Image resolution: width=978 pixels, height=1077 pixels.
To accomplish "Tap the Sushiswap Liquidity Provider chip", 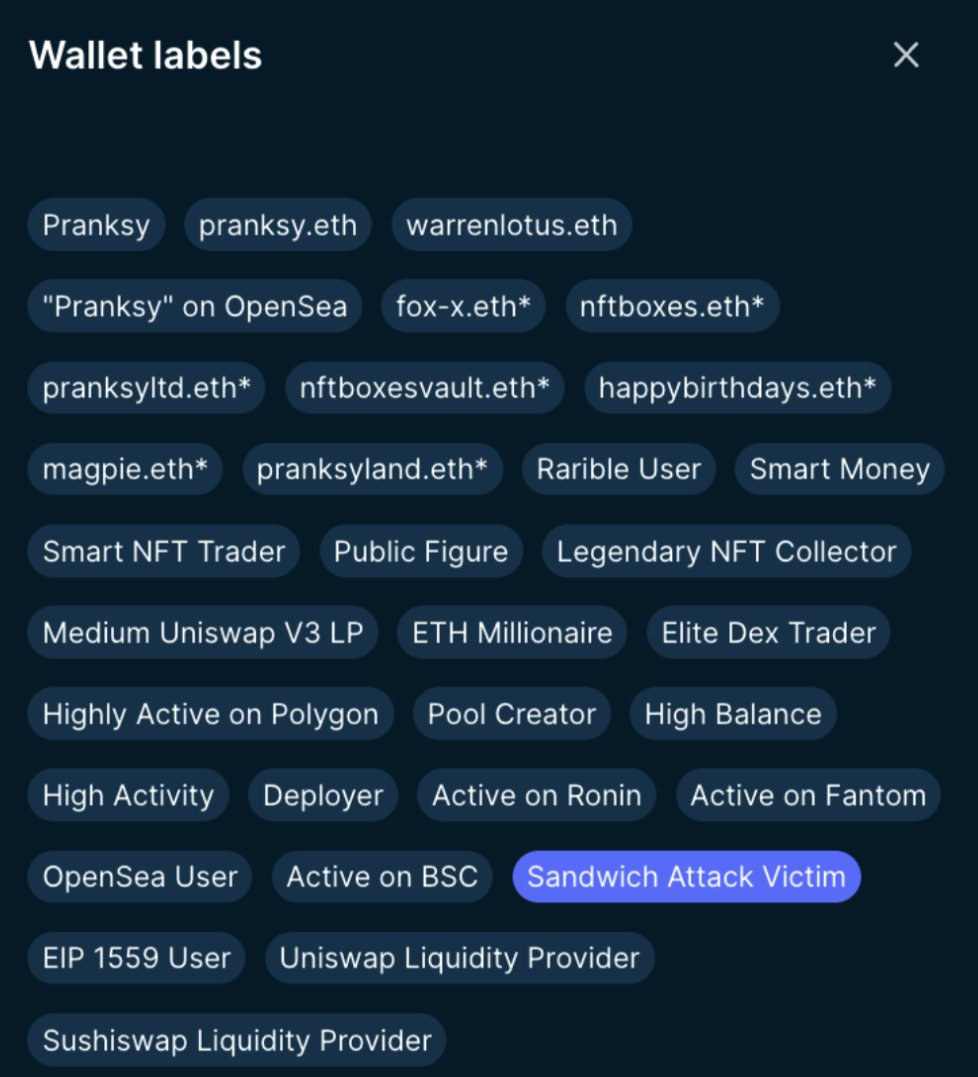I will tap(236, 1040).
